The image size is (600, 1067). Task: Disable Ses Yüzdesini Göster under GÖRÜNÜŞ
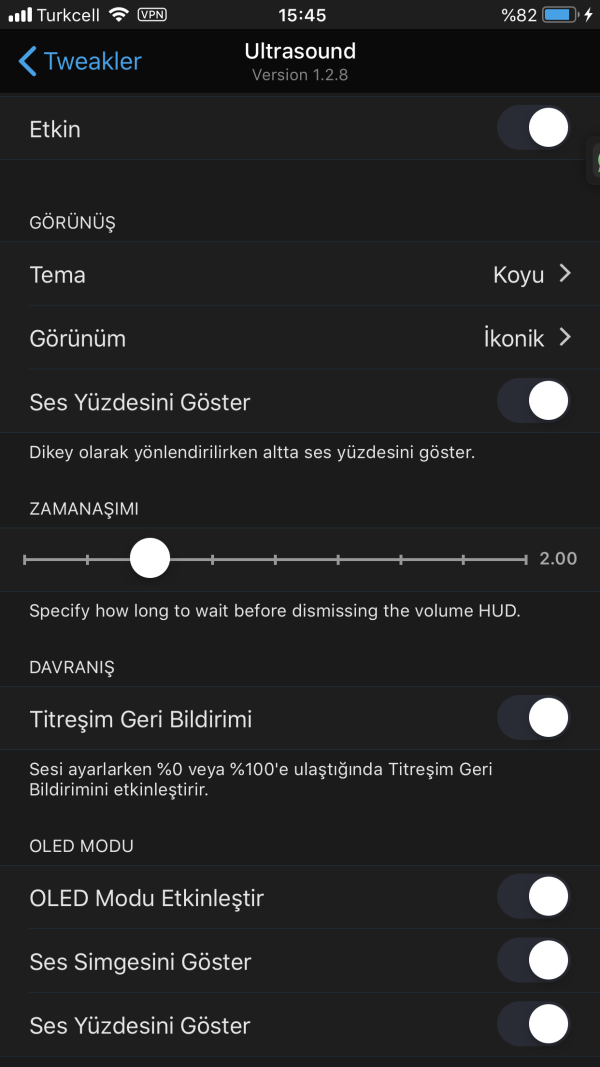(533, 402)
